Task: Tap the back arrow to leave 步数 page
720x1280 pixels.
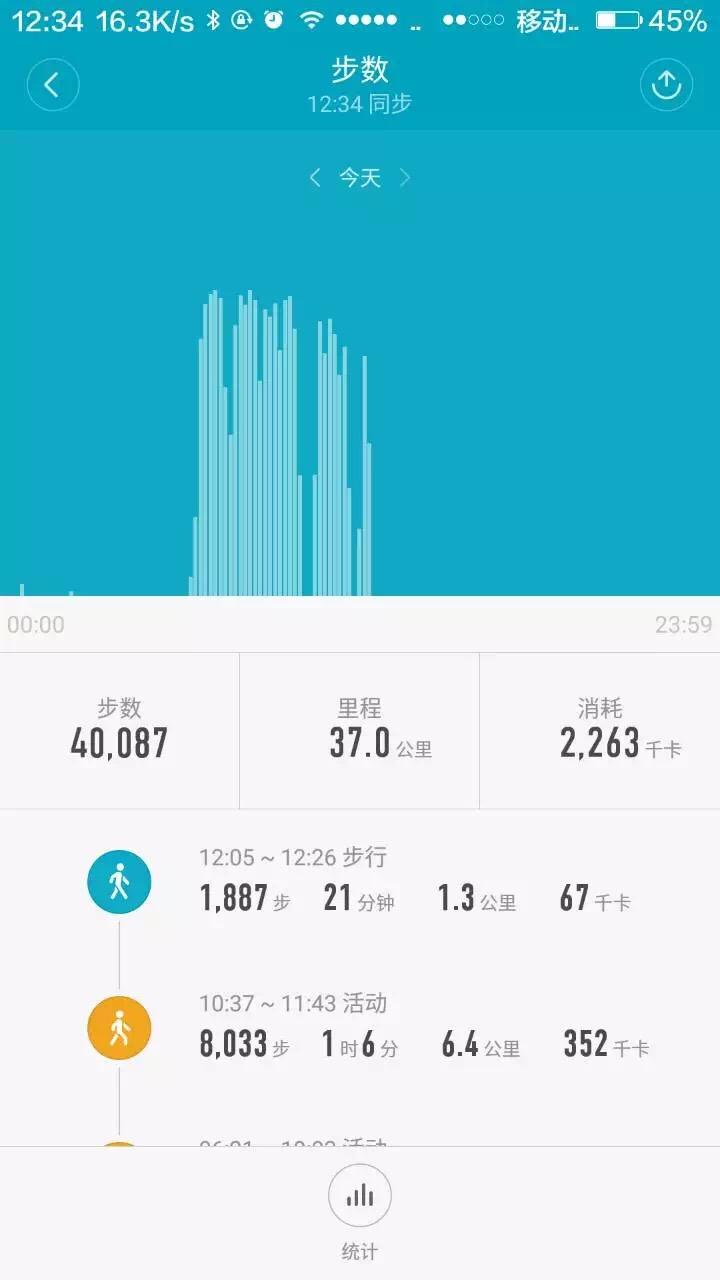Action: pyautogui.click(x=55, y=85)
